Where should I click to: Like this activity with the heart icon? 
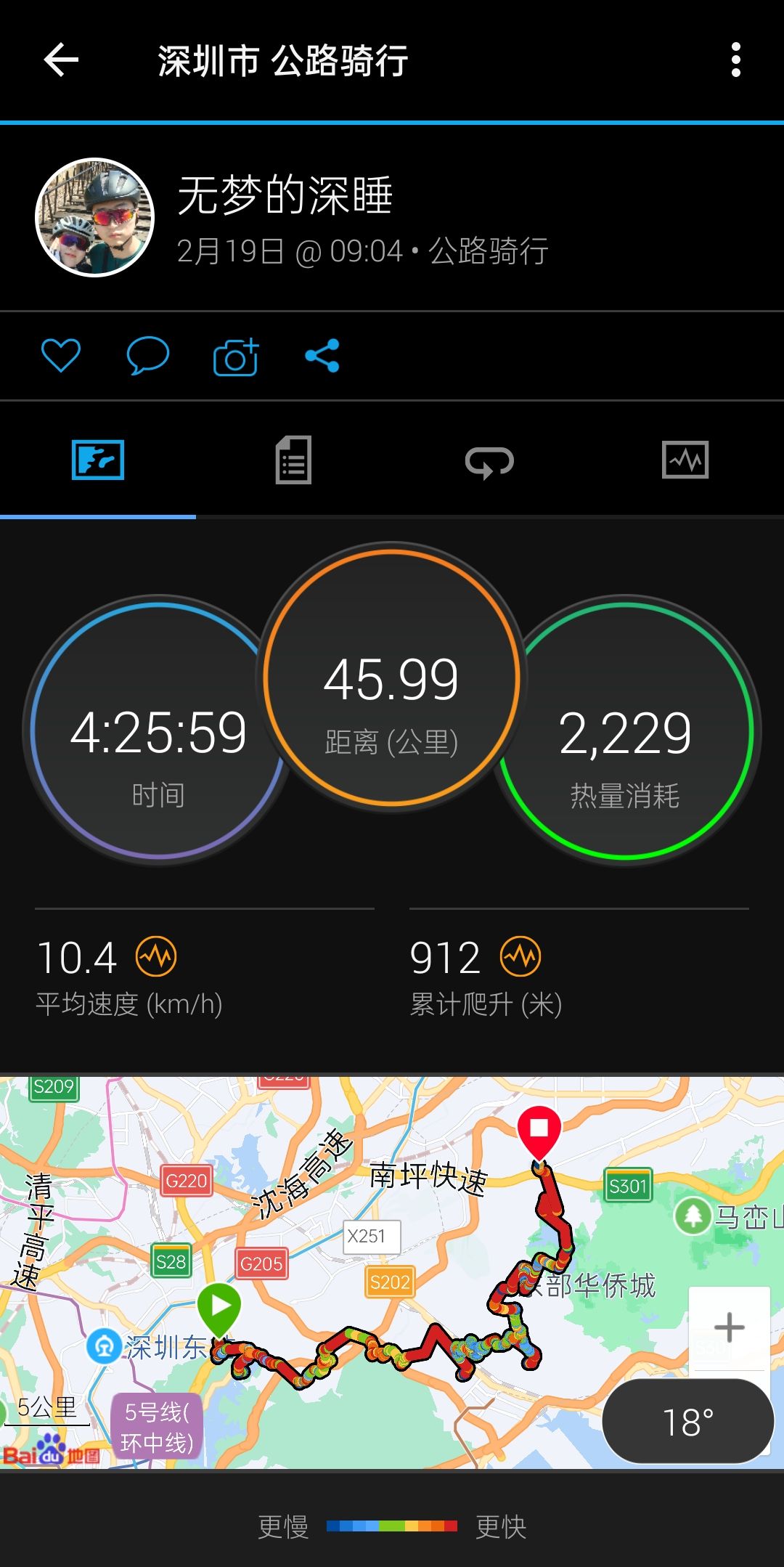point(60,356)
